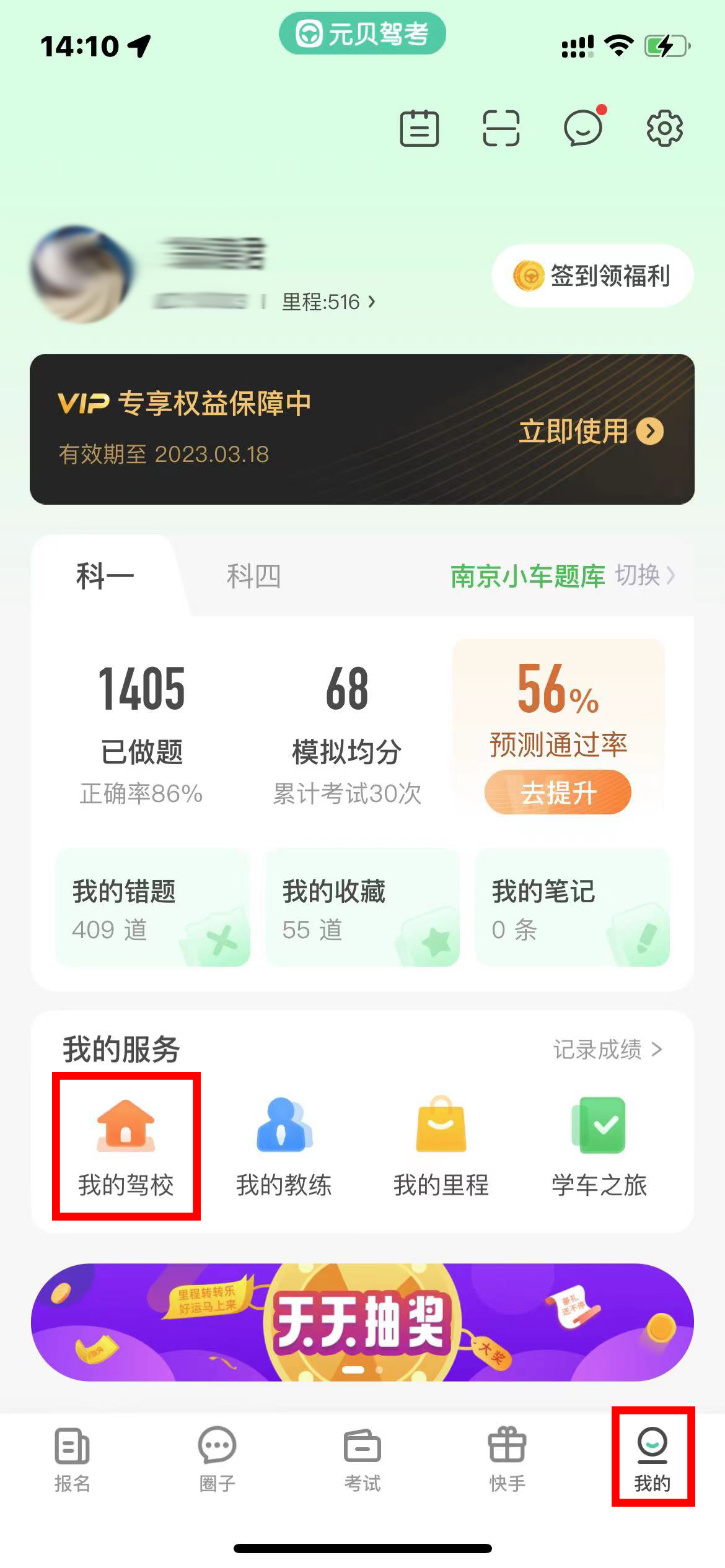Open 记录成绩 link

[607, 1050]
